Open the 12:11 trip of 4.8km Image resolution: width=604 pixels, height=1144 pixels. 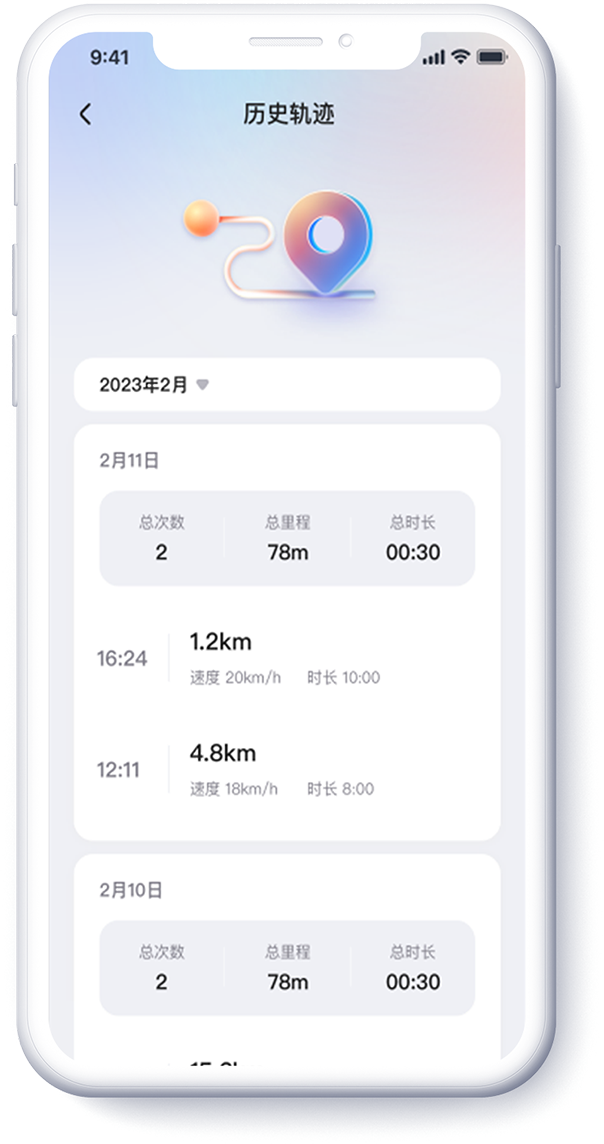286,770
